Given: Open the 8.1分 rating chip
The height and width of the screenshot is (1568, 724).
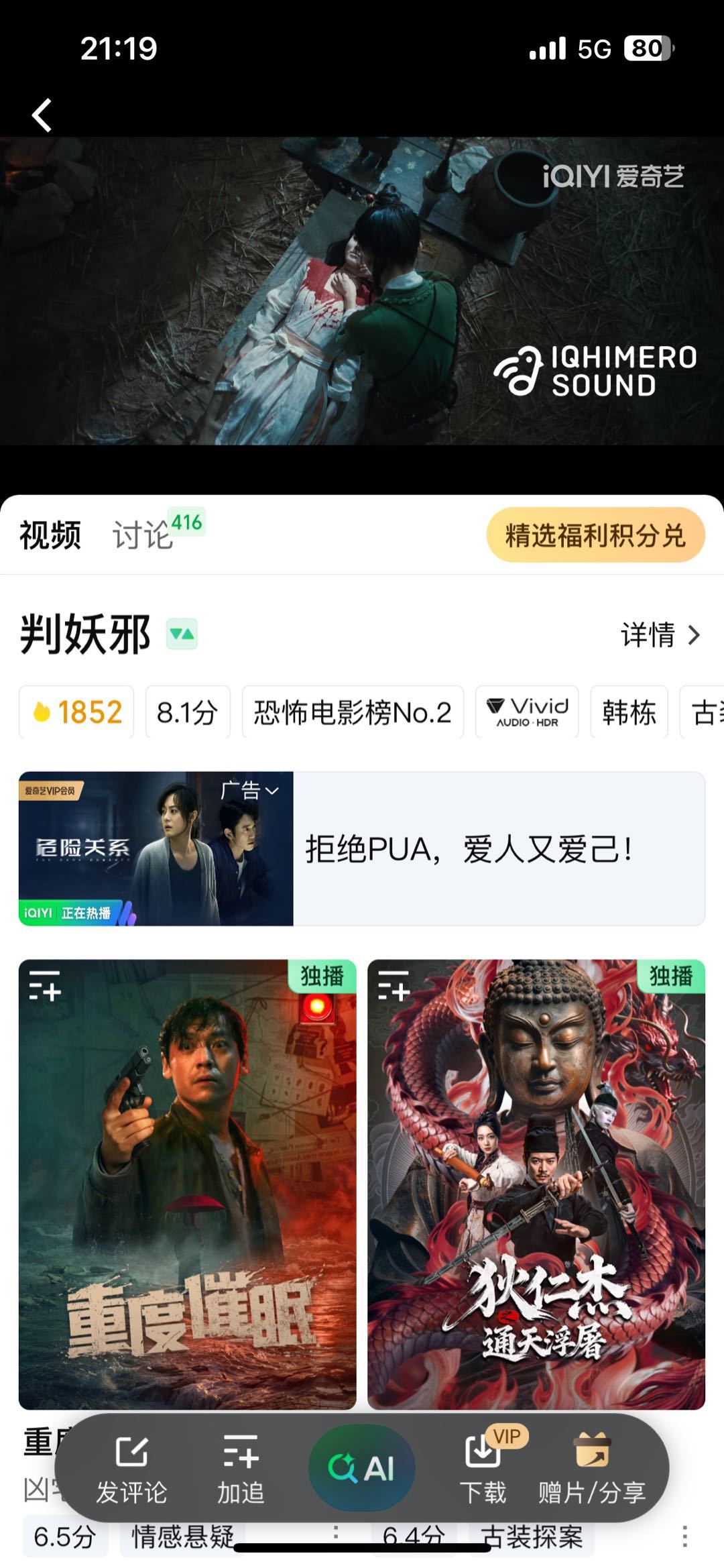Looking at the screenshot, I should pyautogui.click(x=188, y=712).
